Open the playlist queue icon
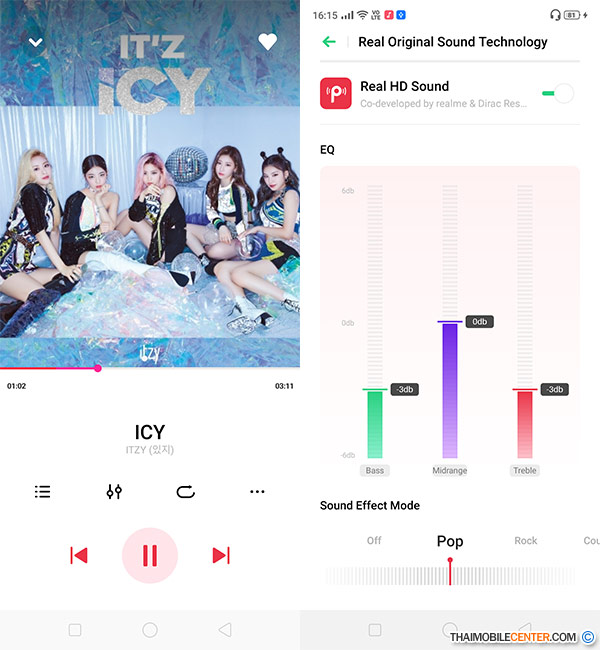This screenshot has height=650, width=600. [42, 492]
